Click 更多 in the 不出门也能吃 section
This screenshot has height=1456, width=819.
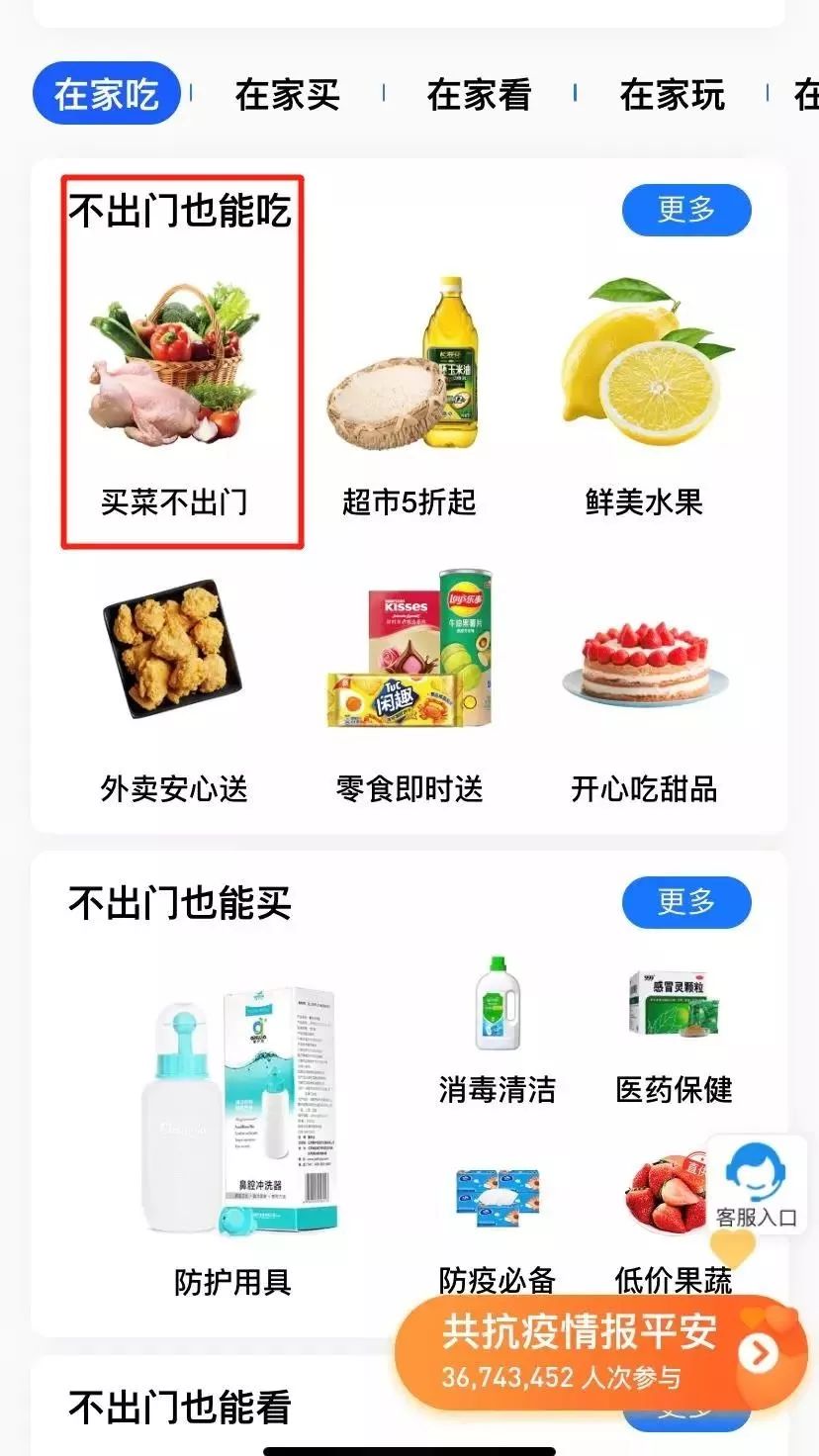tap(686, 210)
